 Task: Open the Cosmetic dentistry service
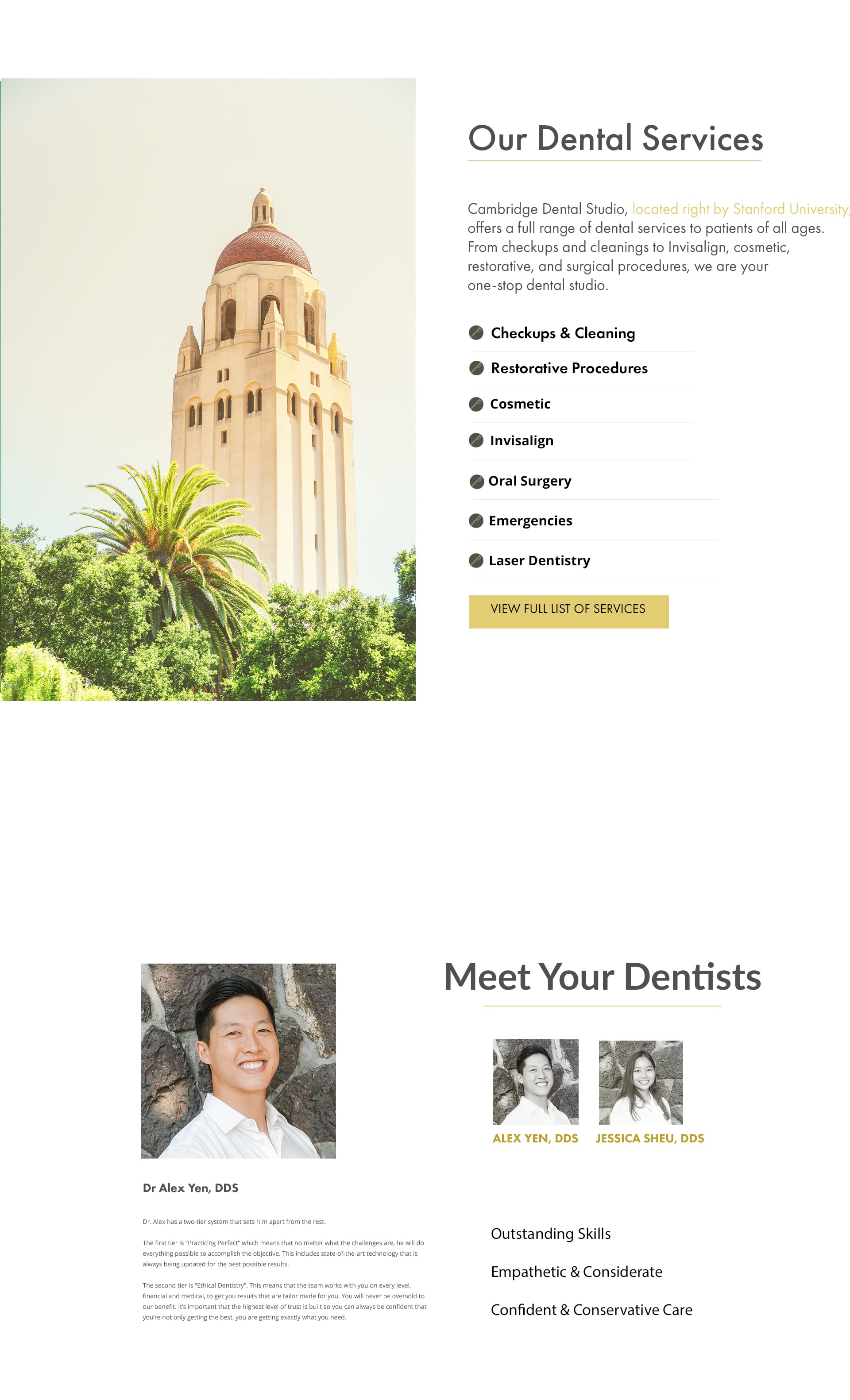point(520,404)
